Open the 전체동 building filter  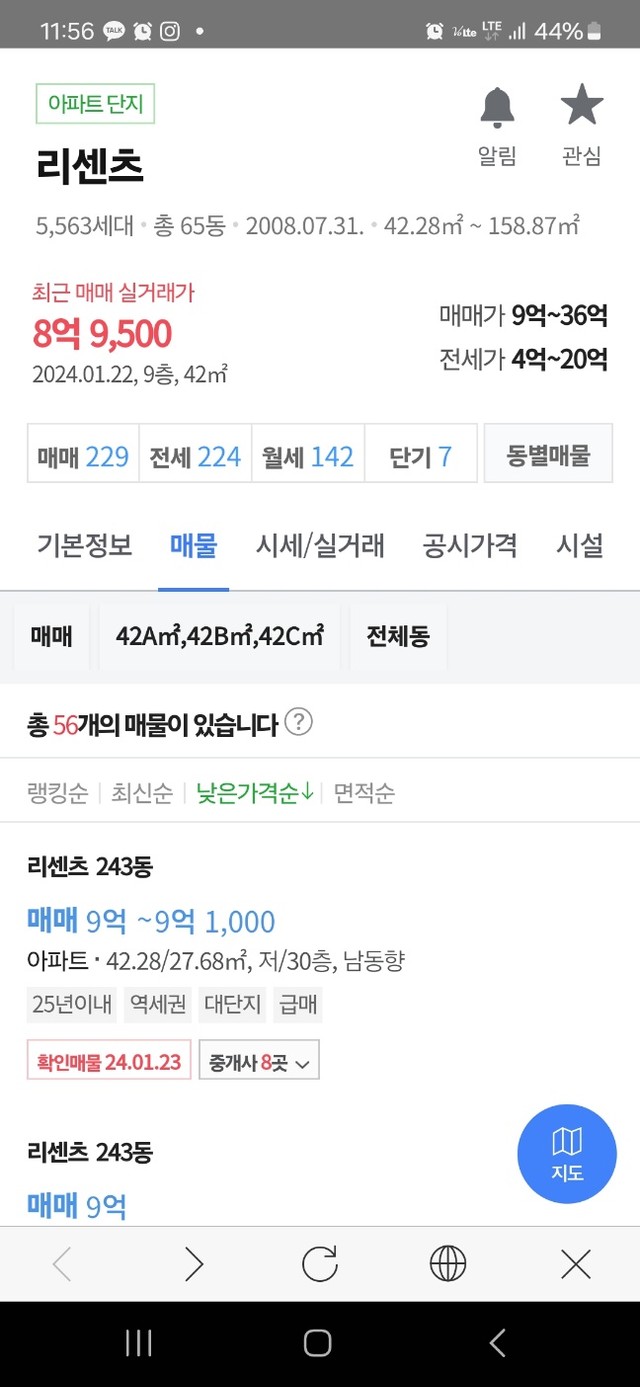(x=398, y=636)
